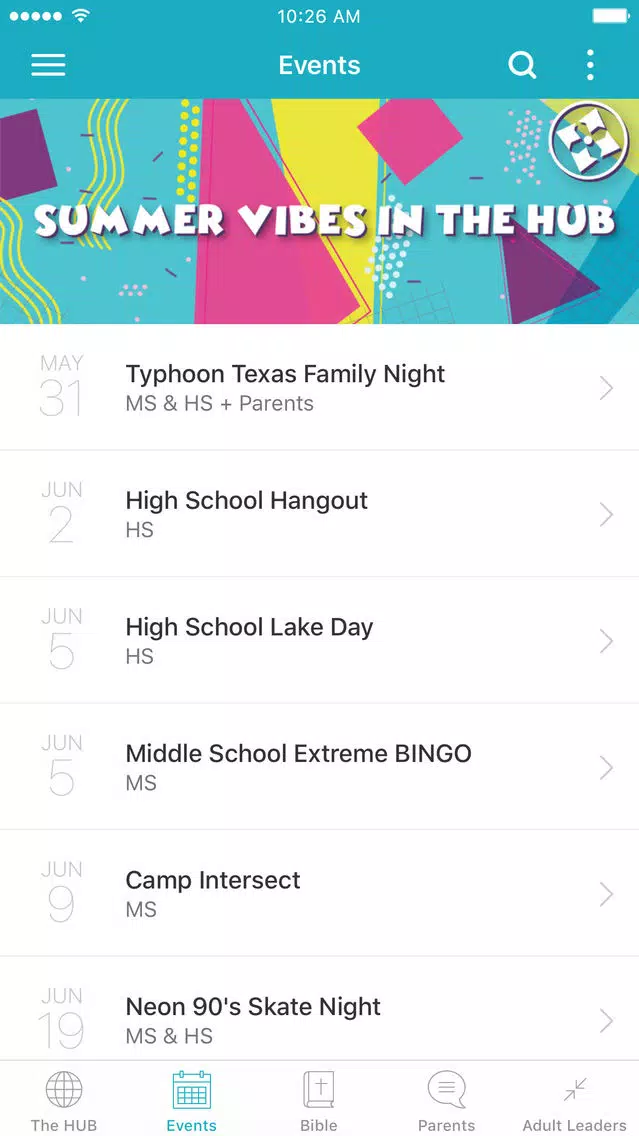
Task: Switch to The HUB tab
Action: point(64,1100)
